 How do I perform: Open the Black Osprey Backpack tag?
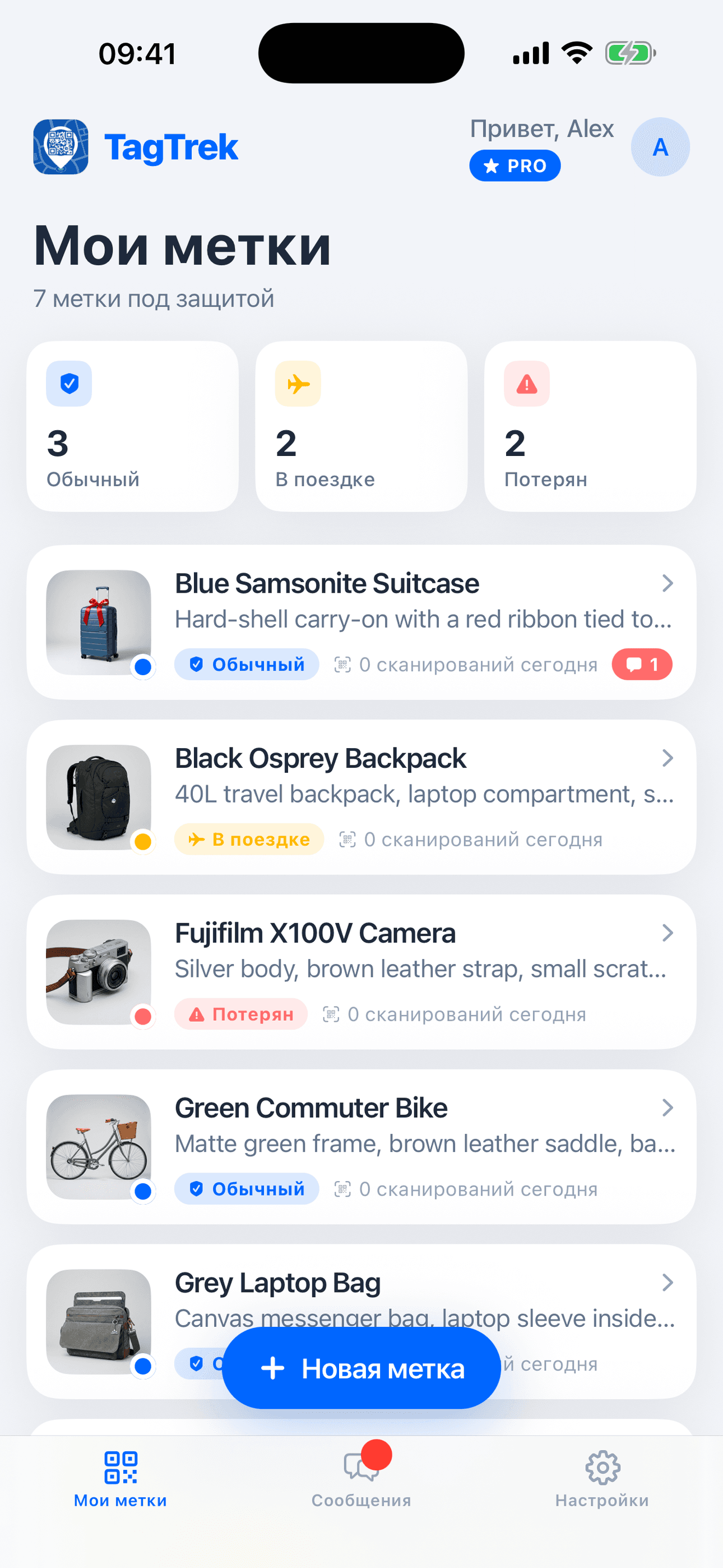[x=361, y=797]
